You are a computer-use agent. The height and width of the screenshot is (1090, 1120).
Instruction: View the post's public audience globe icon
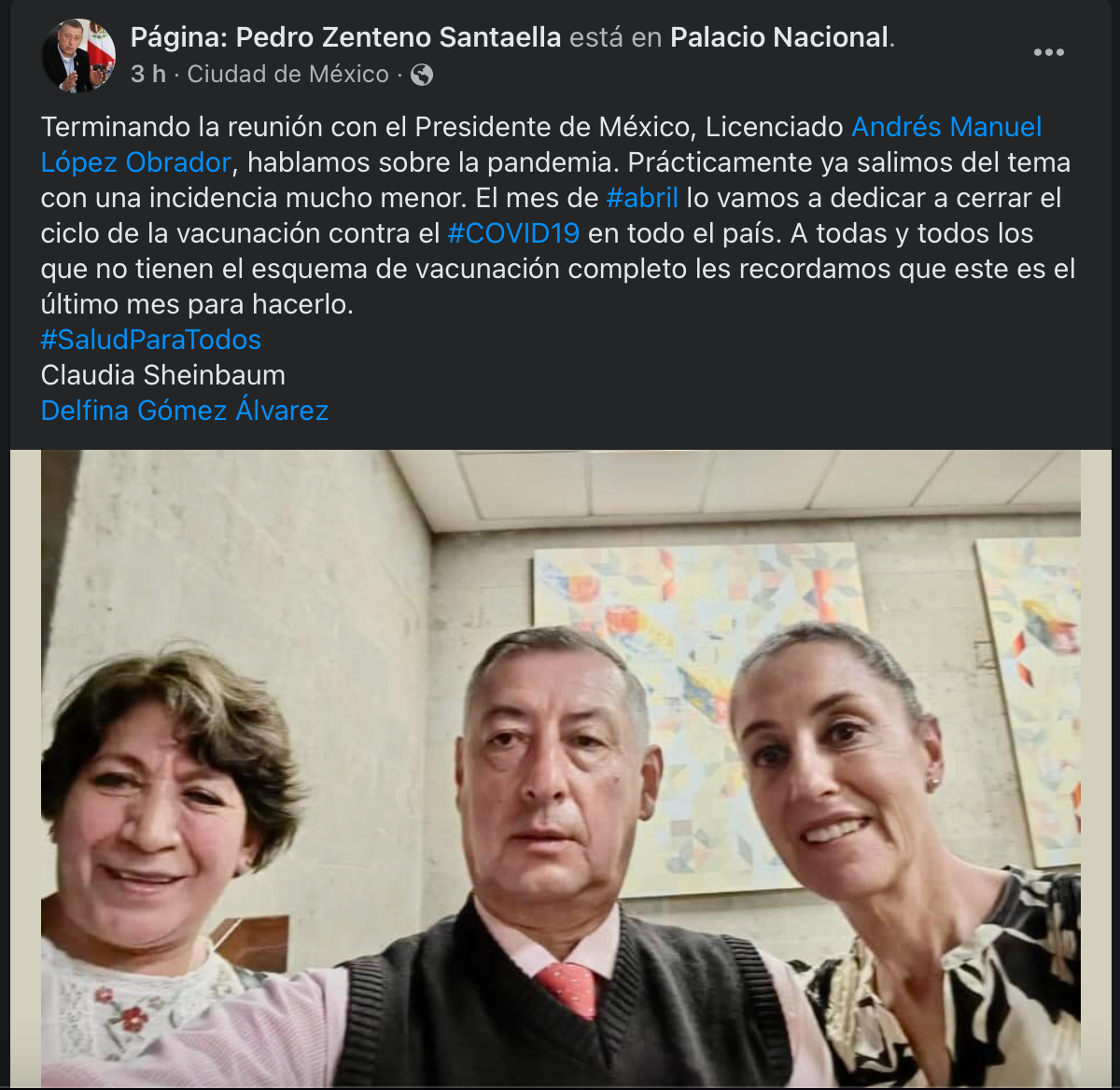[x=422, y=75]
